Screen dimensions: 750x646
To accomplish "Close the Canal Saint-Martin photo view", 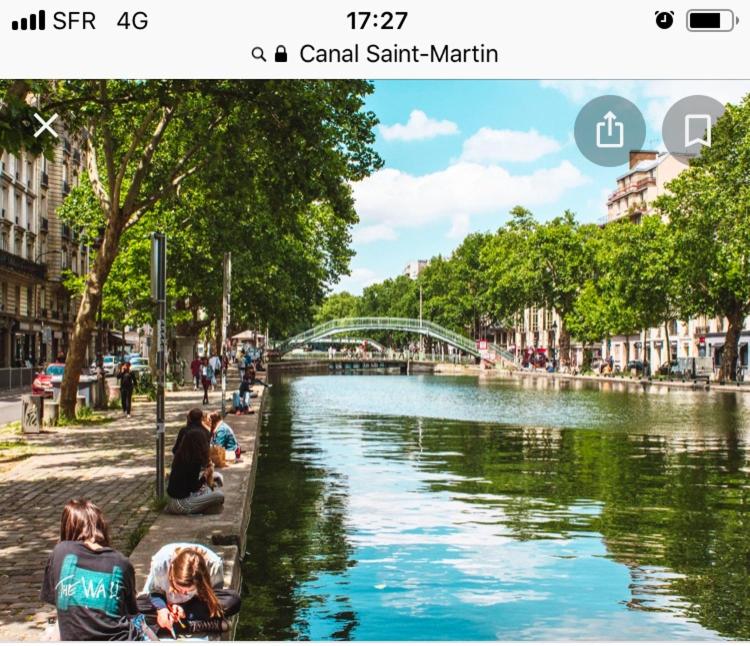I will pos(45,126).
